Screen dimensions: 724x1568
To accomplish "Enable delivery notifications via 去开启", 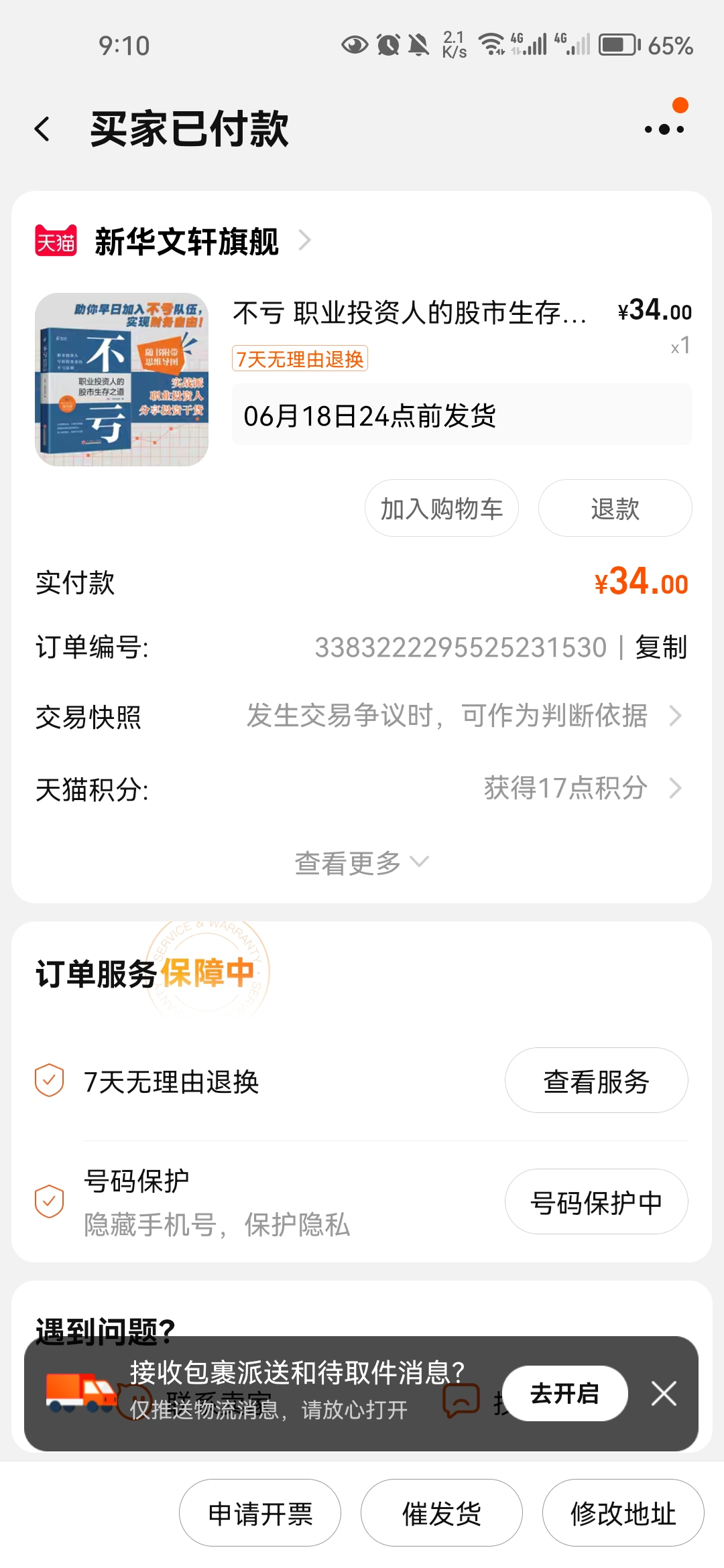I will [x=564, y=1394].
